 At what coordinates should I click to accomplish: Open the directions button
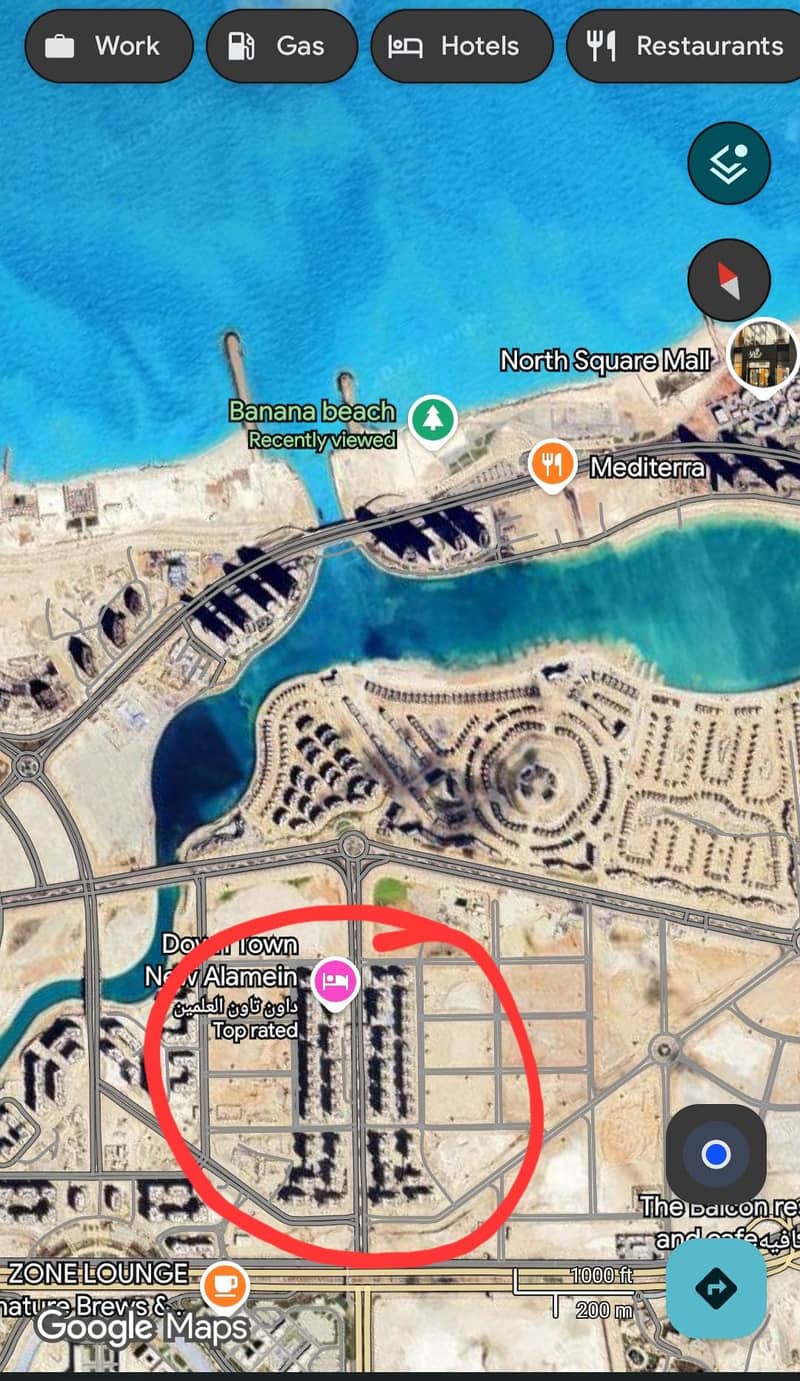click(716, 1288)
